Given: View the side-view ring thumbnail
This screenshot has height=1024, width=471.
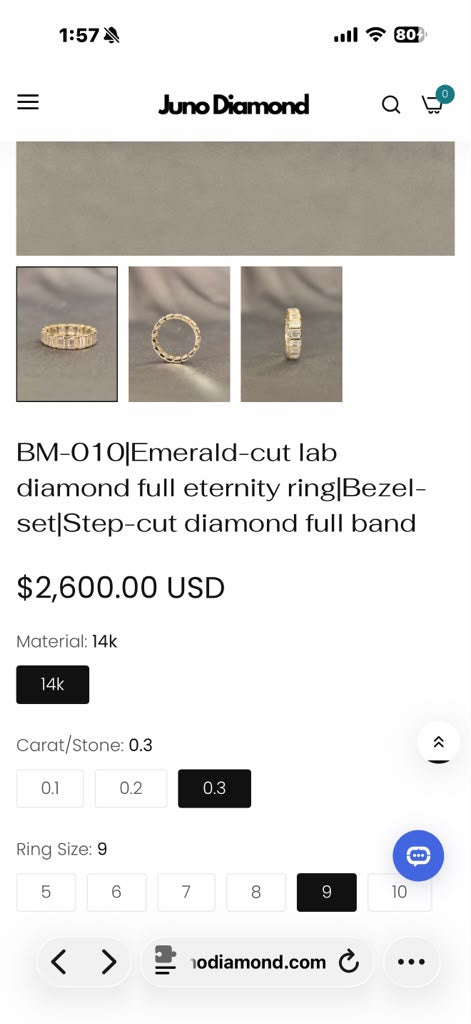Looking at the screenshot, I should tap(291, 334).
